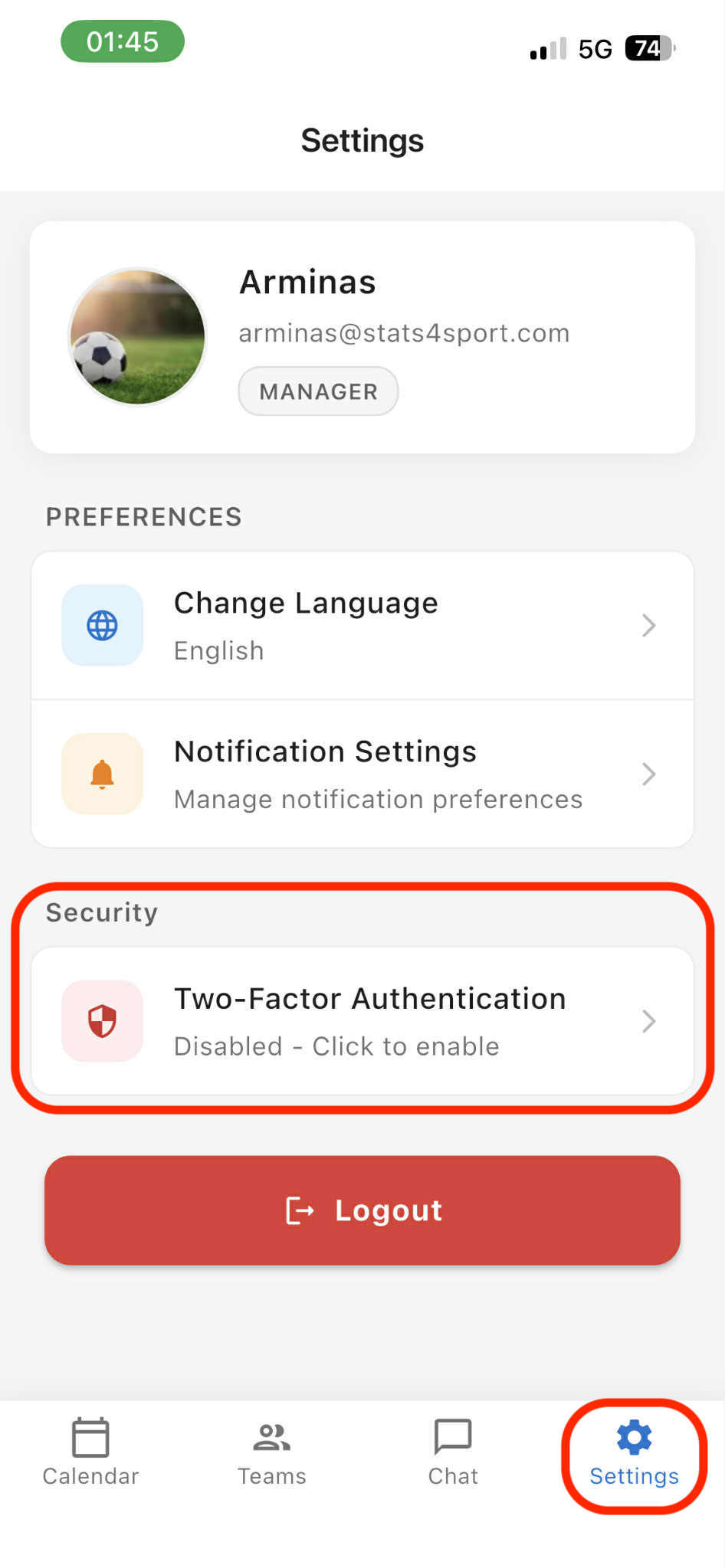Tap the Logout button

(x=362, y=1210)
